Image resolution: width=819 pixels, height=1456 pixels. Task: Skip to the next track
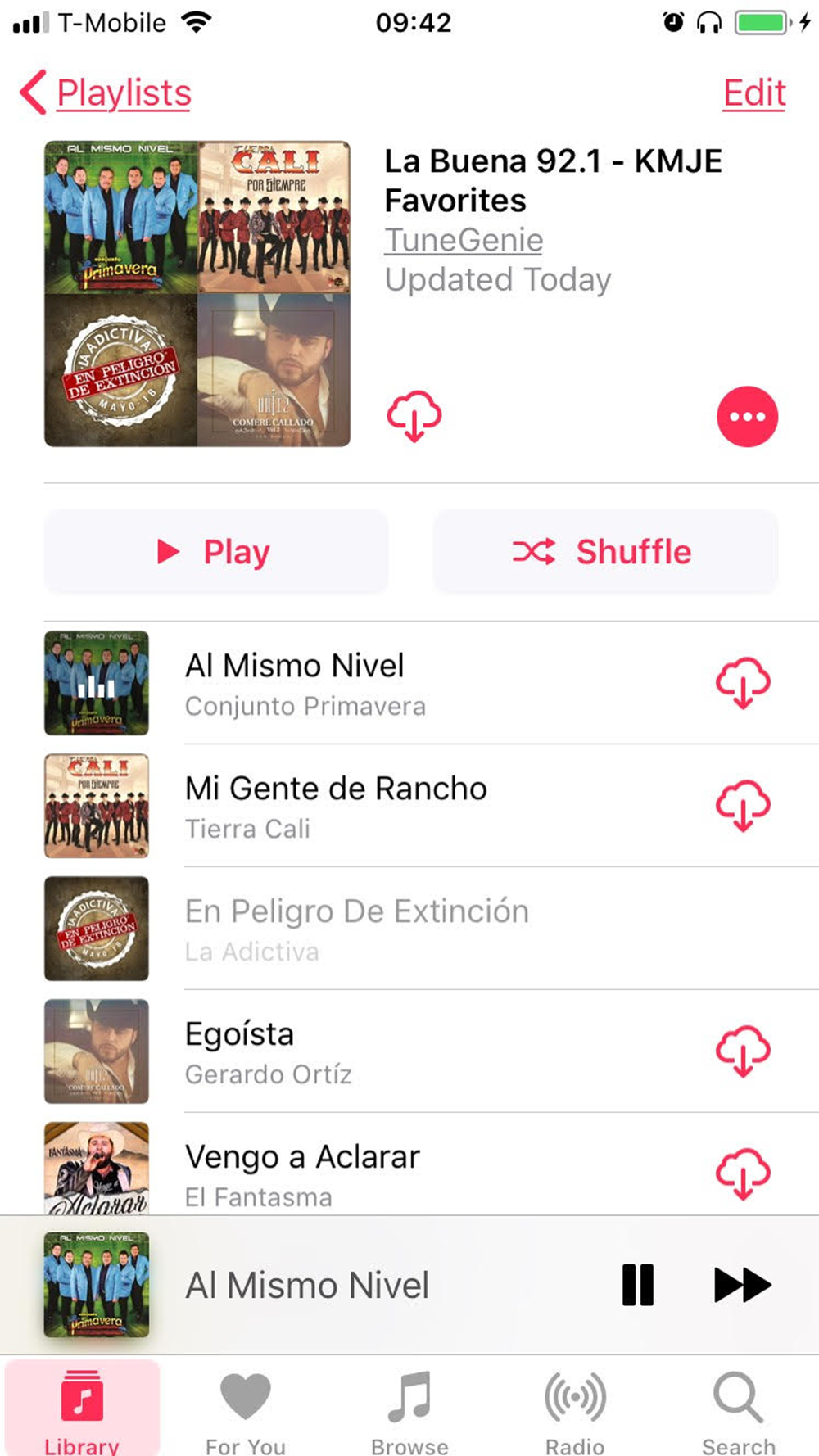742,1284
